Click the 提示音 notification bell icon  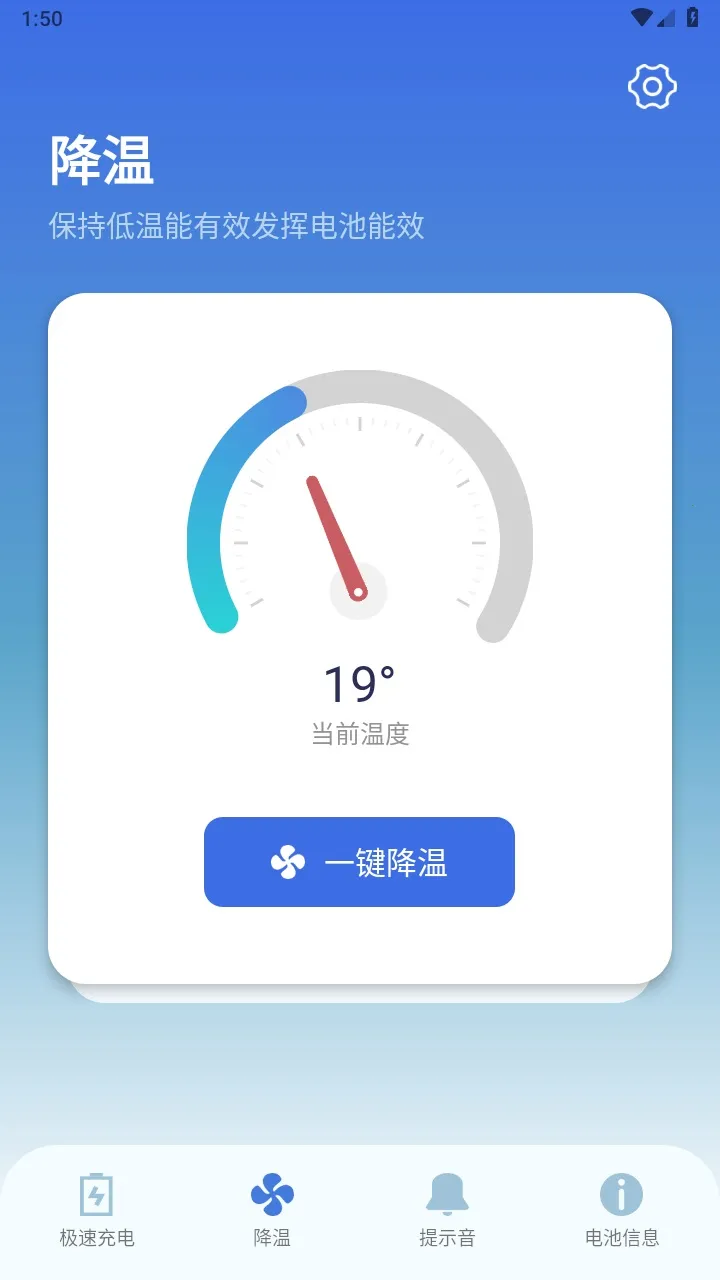448,1193
